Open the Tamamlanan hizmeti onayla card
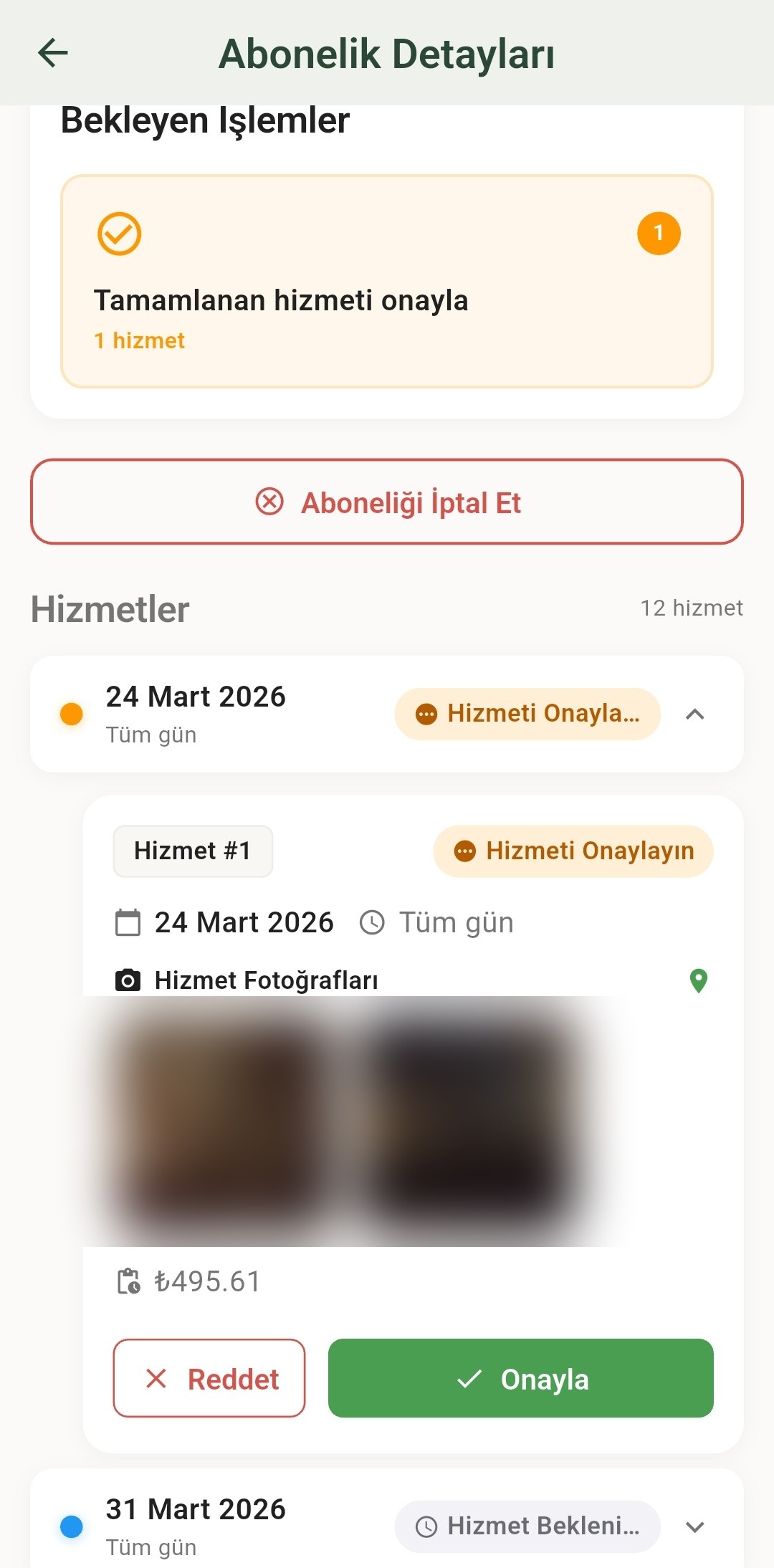This screenshot has width=774, height=1568. click(387, 282)
